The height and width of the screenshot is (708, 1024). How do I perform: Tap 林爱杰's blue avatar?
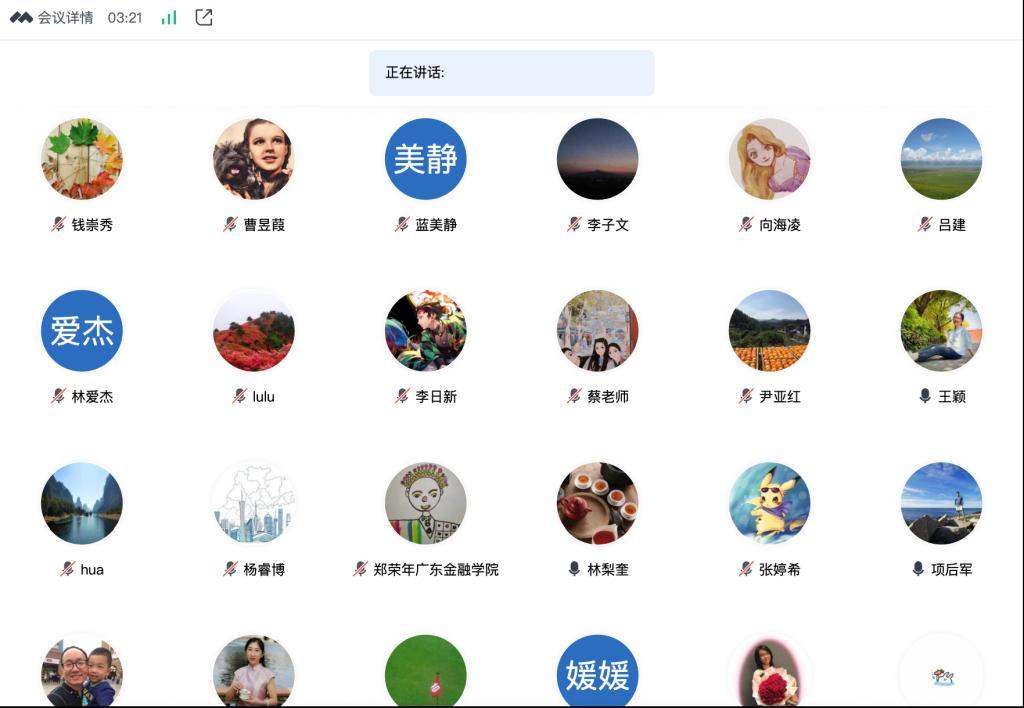(82, 331)
